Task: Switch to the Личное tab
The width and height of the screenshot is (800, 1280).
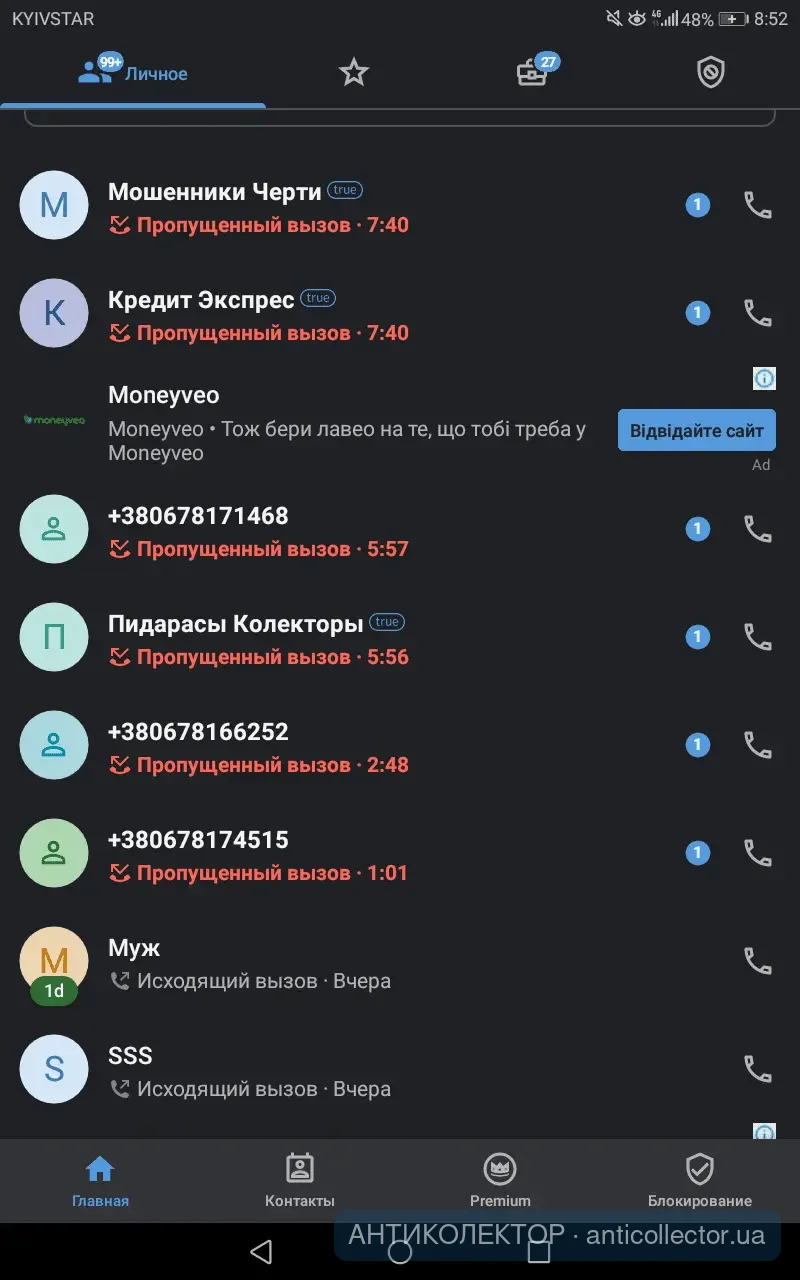Action: click(133, 73)
